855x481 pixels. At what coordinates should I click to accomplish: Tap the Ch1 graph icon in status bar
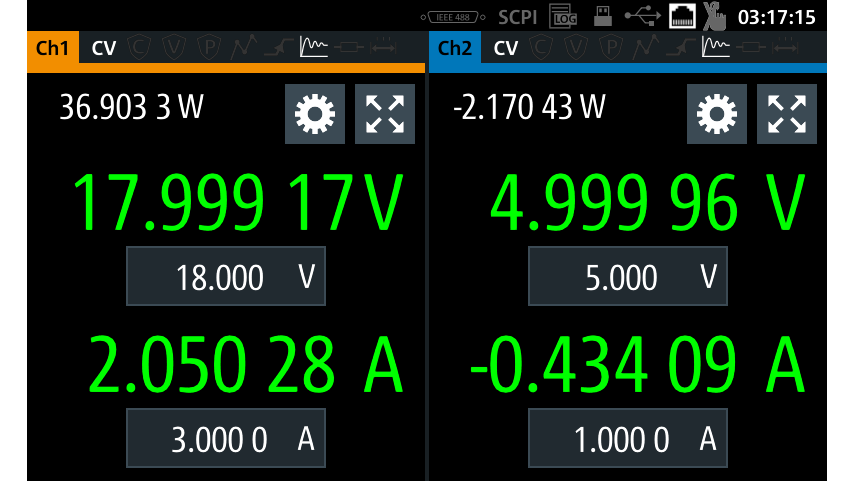[314, 47]
